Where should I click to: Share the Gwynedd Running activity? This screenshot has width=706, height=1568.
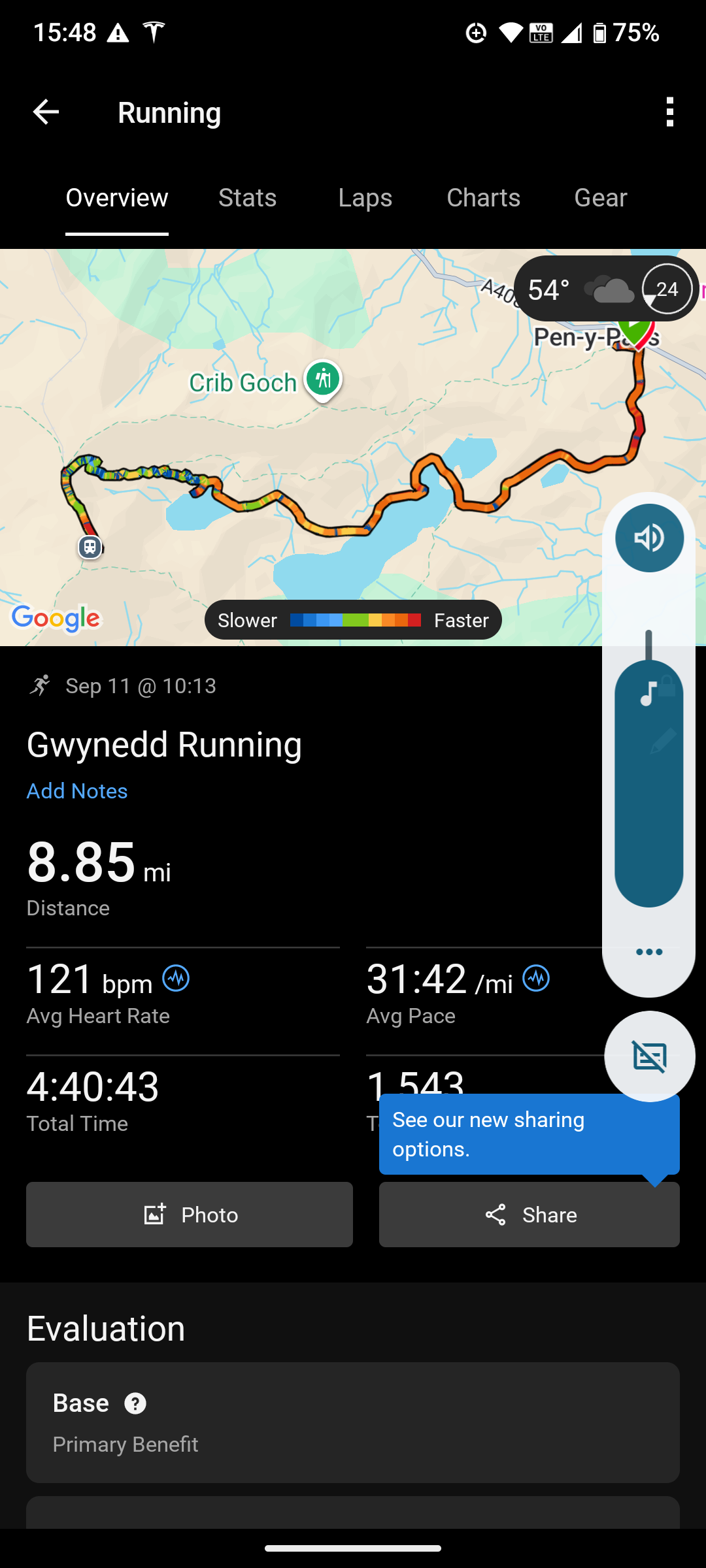[529, 1215]
